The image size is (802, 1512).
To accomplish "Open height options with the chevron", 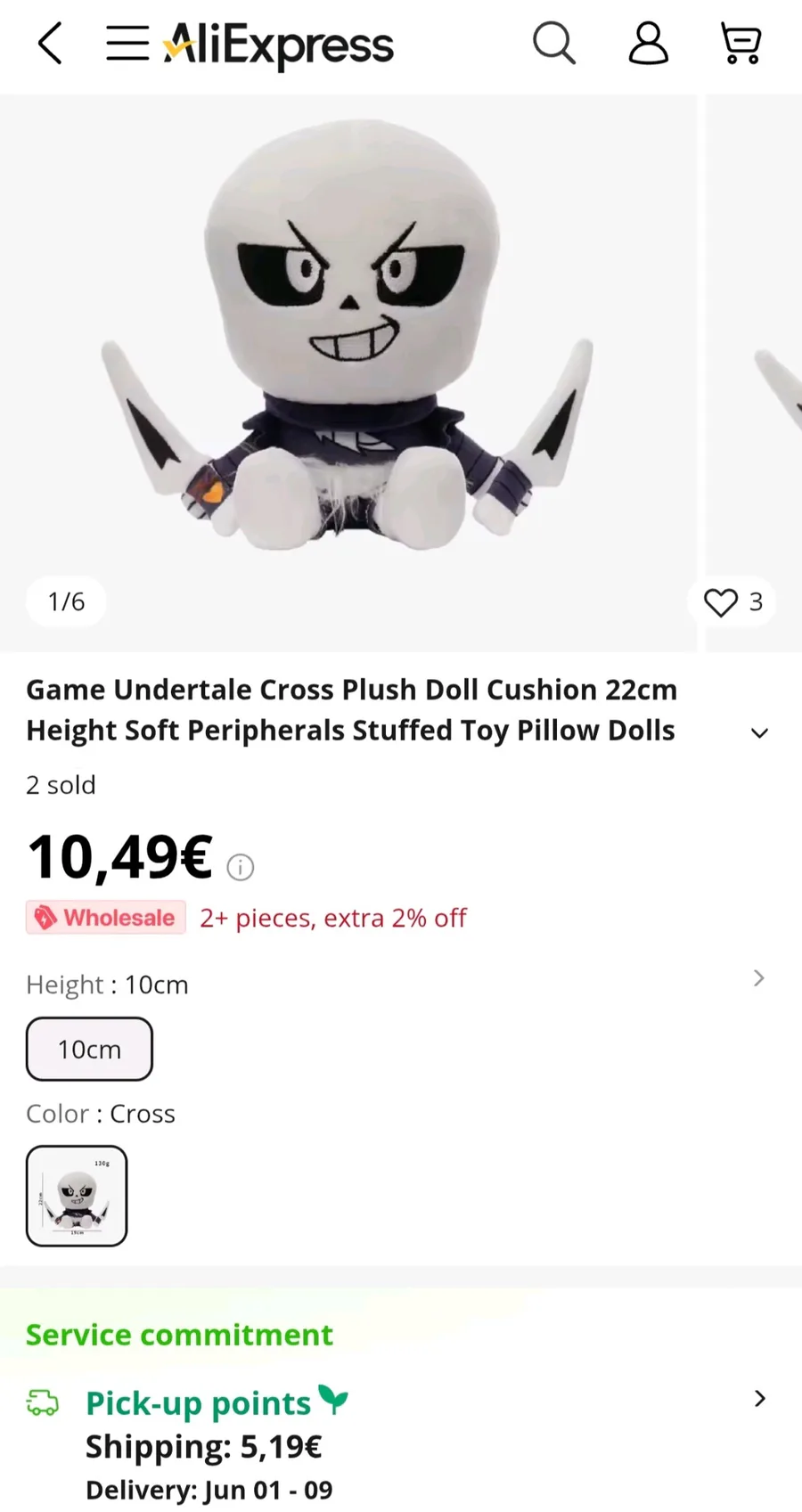I will 758,978.
